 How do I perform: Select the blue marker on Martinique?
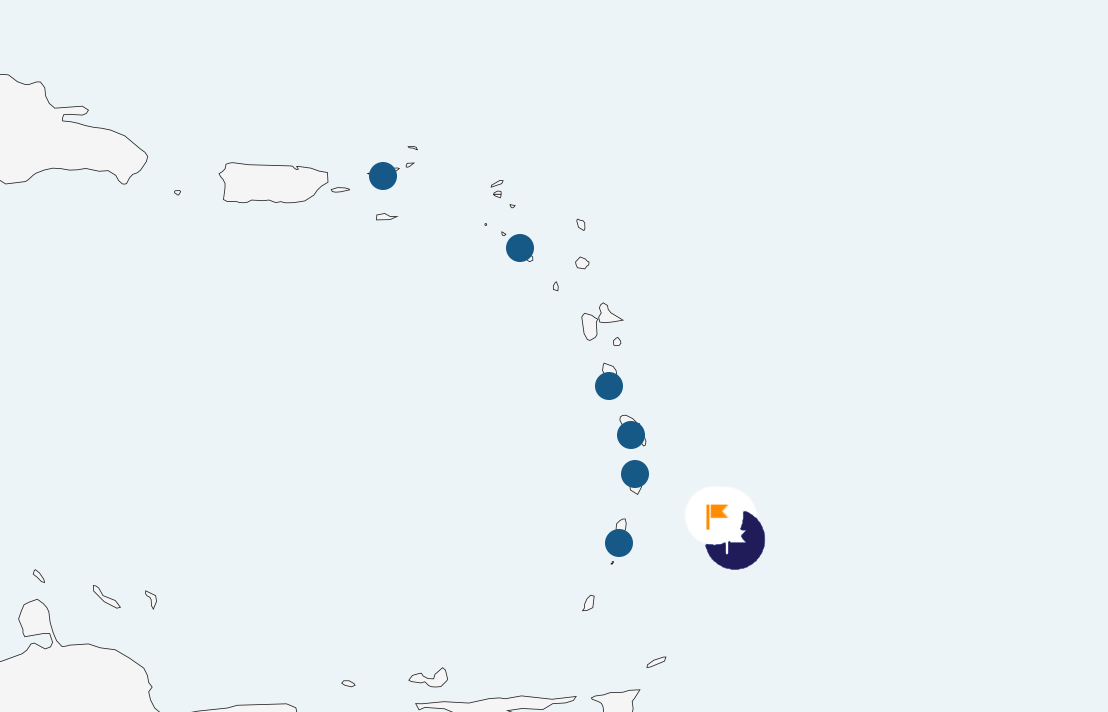point(631,435)
